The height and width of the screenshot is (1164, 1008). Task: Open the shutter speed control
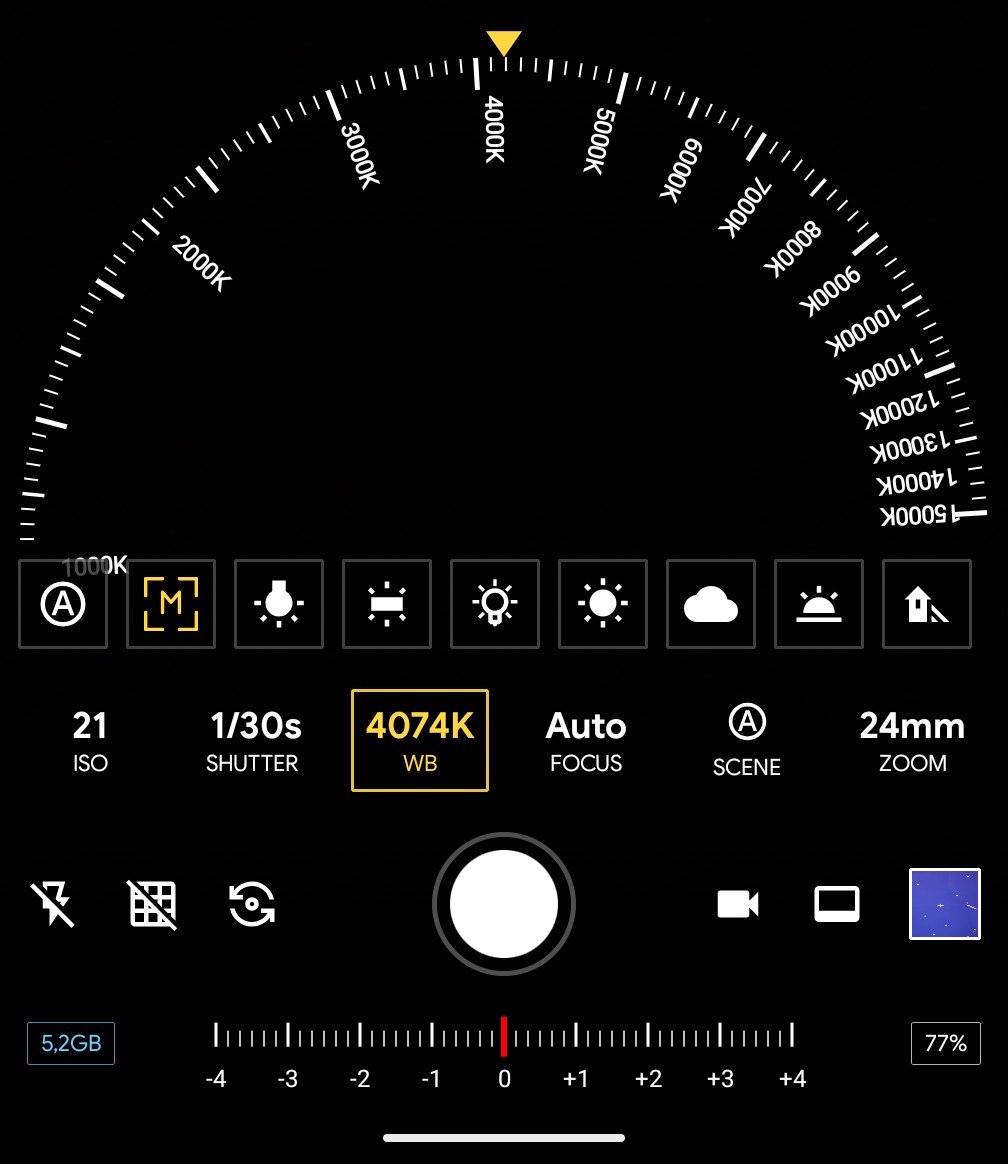(x=253, y=740)
